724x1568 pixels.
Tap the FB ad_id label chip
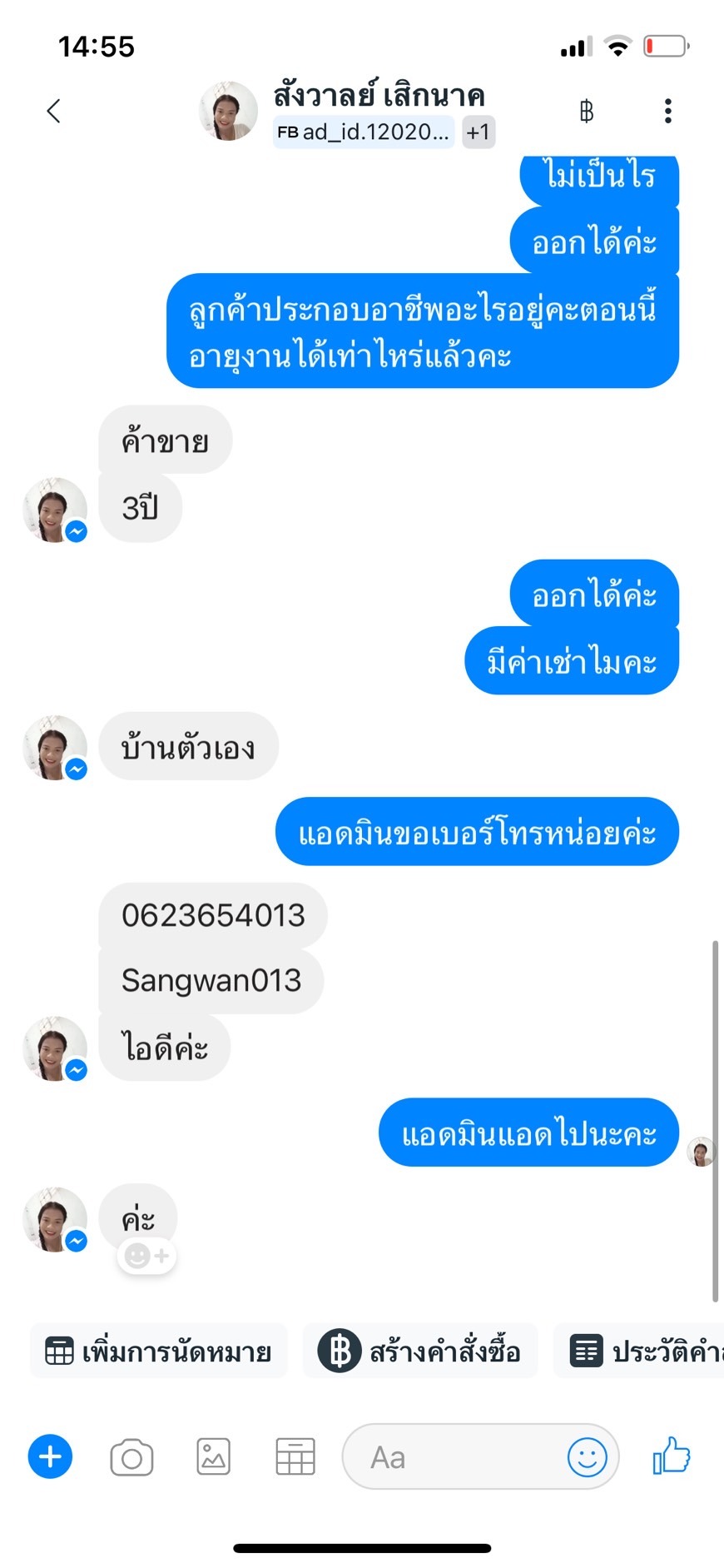click(364, 132)
